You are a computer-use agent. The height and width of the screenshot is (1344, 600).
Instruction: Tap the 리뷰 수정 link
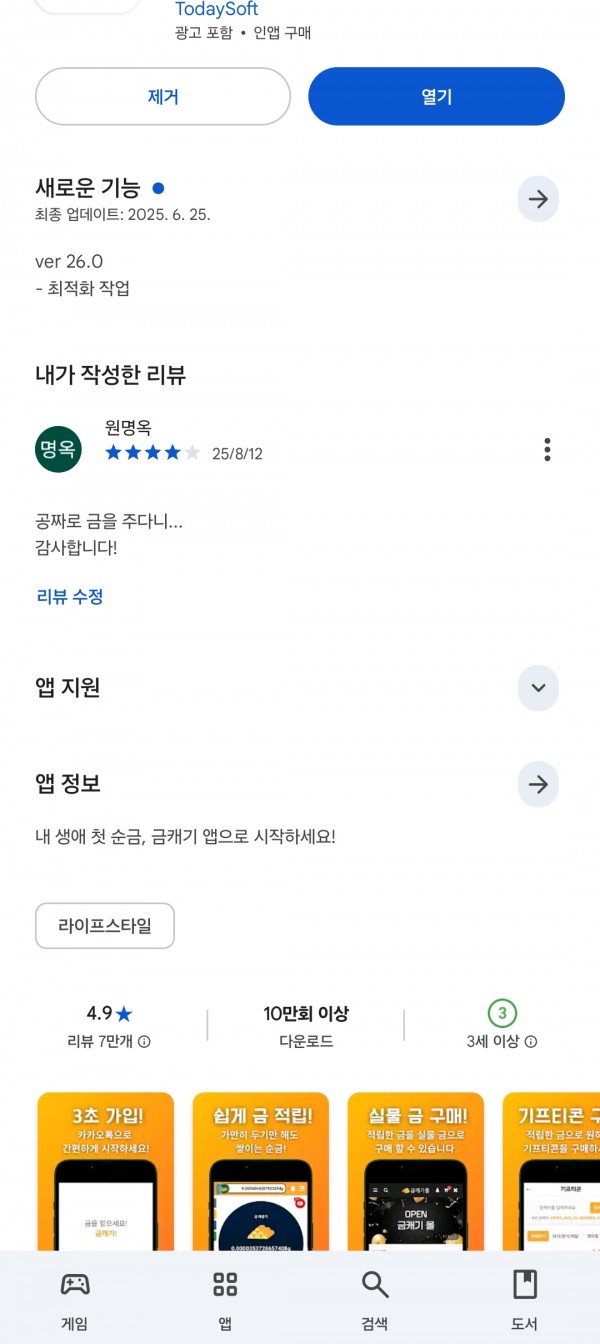70,597
